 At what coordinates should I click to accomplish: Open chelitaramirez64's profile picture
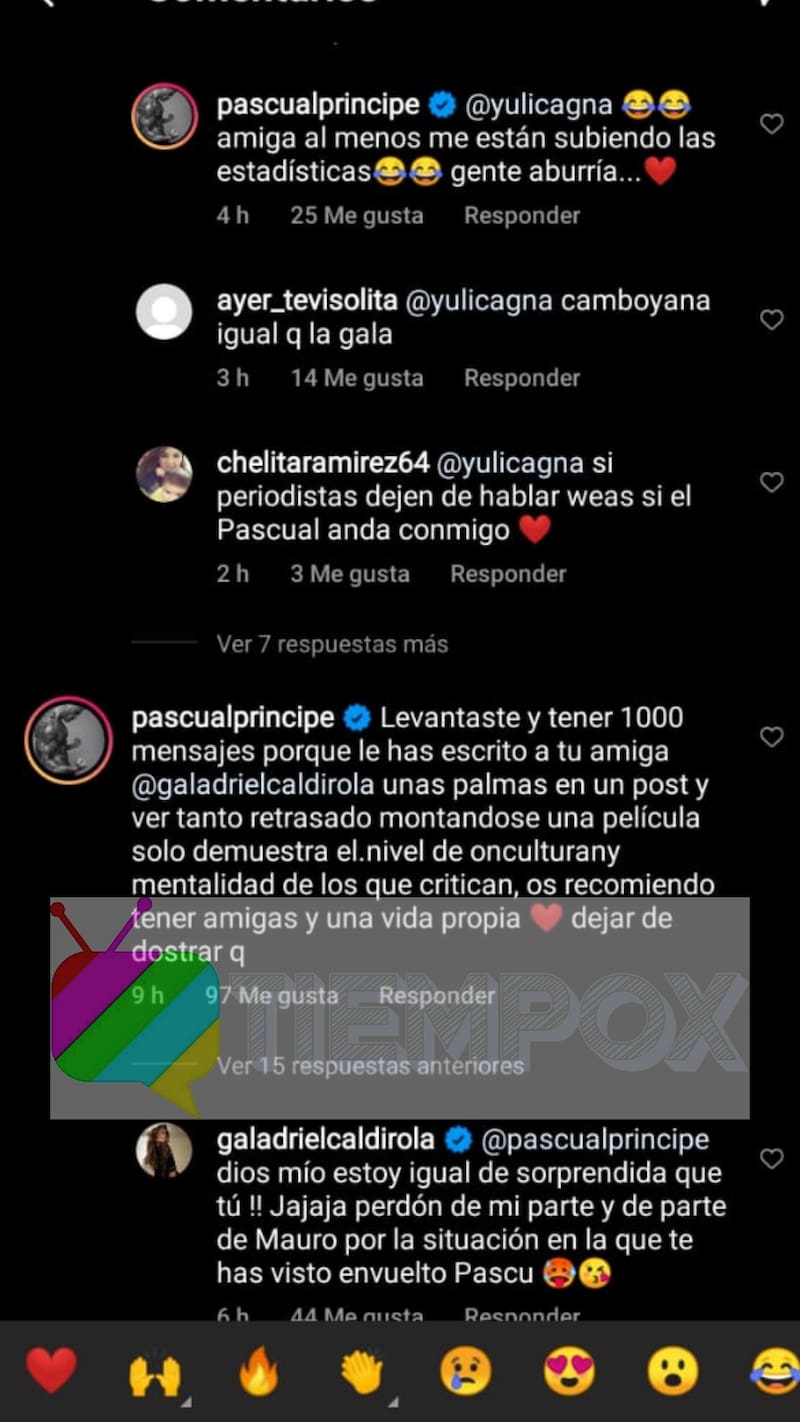tap(163, 474)
